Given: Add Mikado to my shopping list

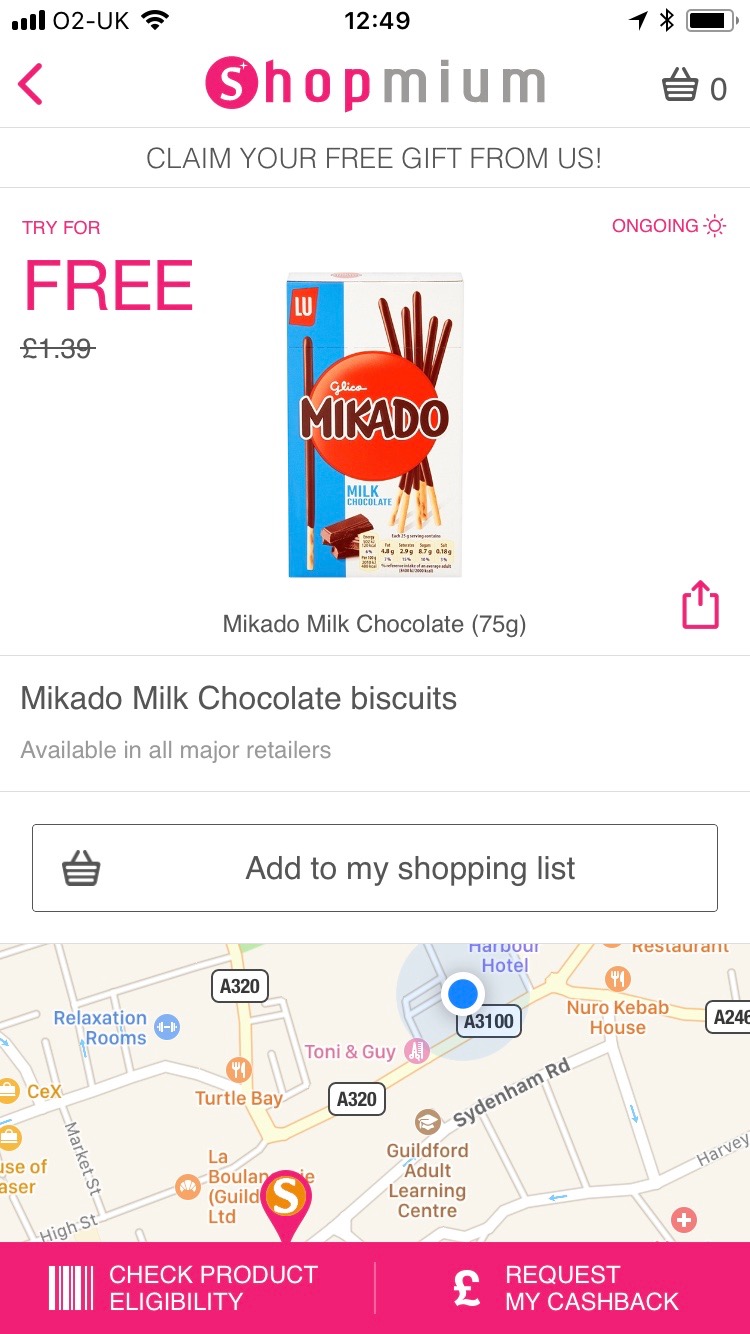Looking at the screenshot, I should pos(375,868).
